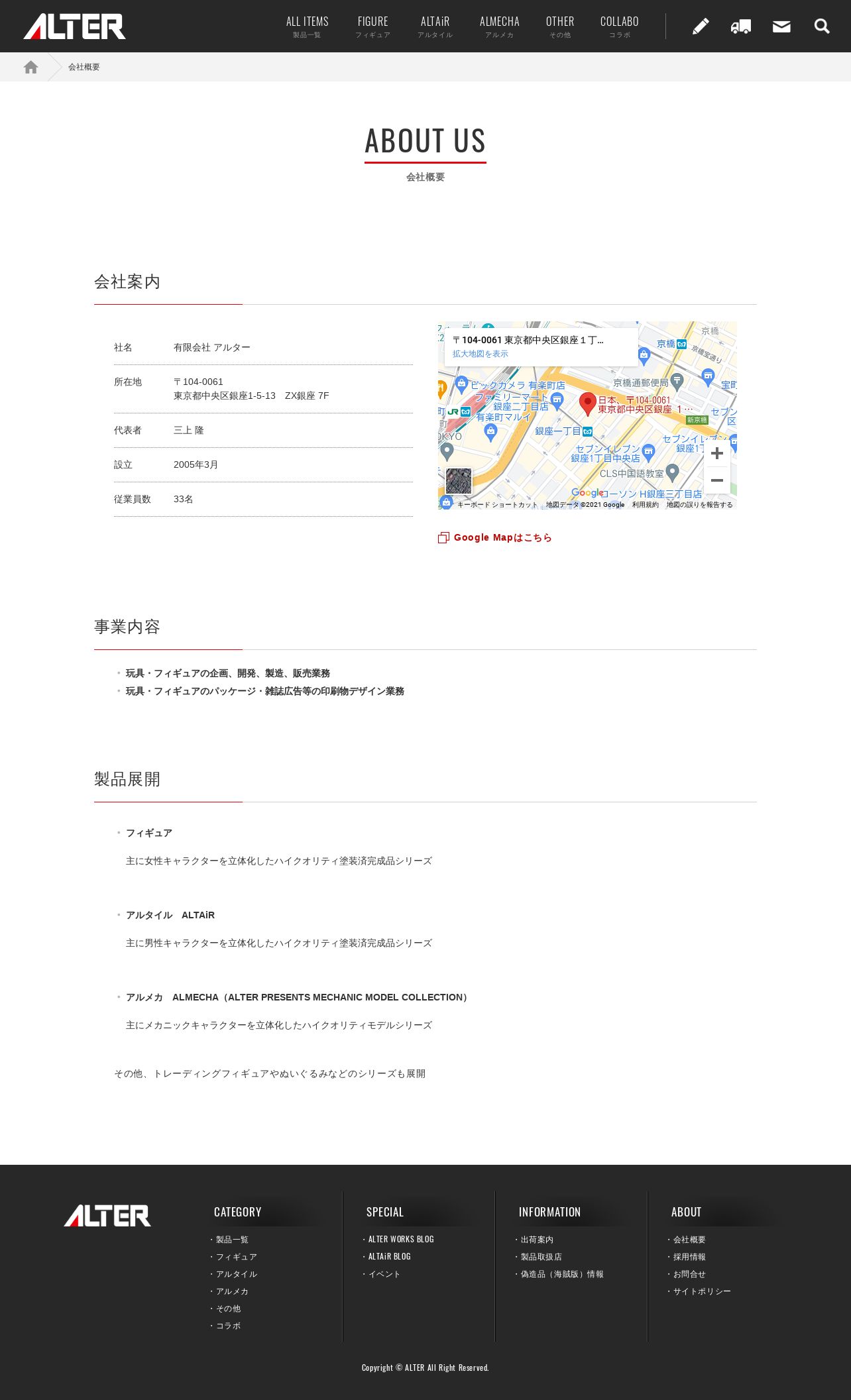The width and height of the screenshot is (851, 1400).
Task: Open 出荷案内 in the footer
Action: coord(537,1240)
